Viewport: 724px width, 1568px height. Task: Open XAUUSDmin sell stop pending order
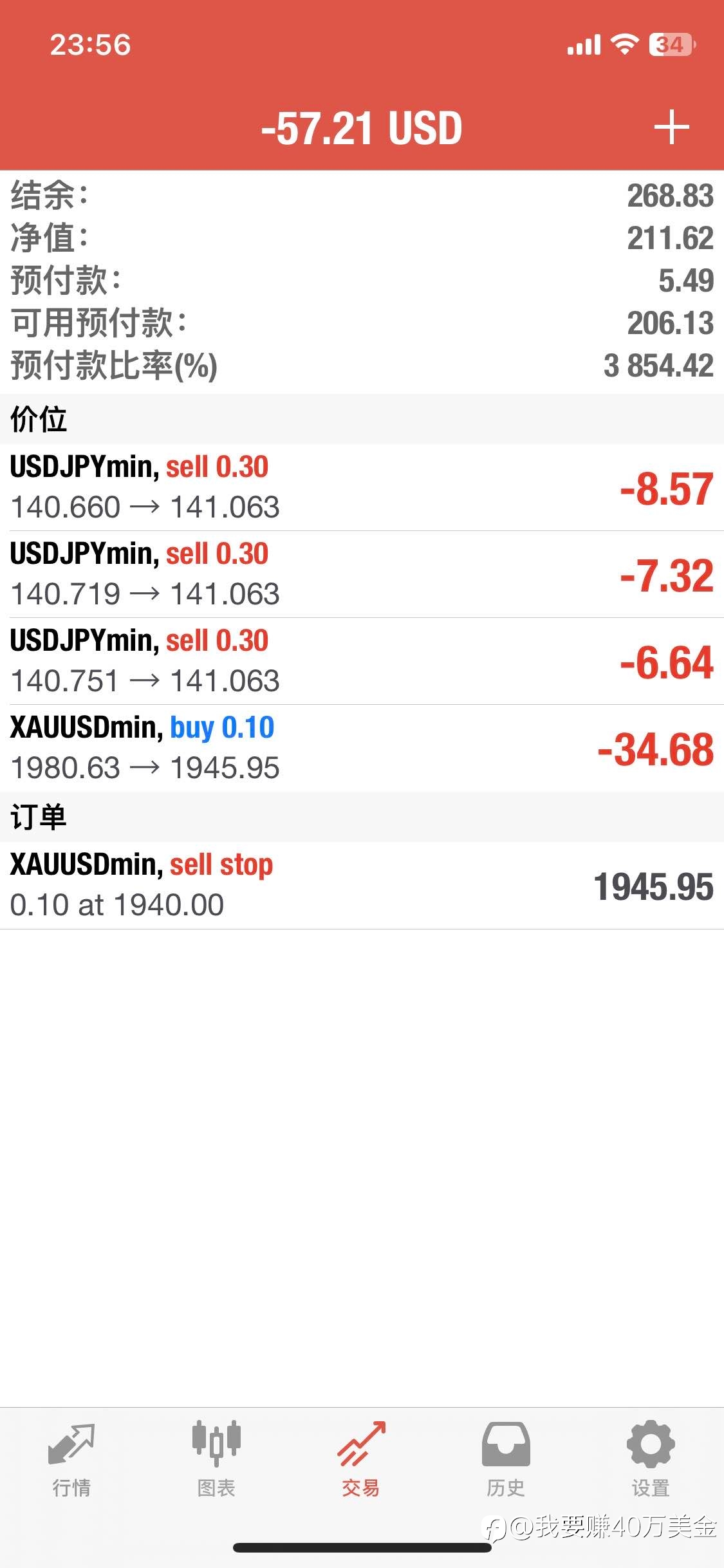[362, 885]
